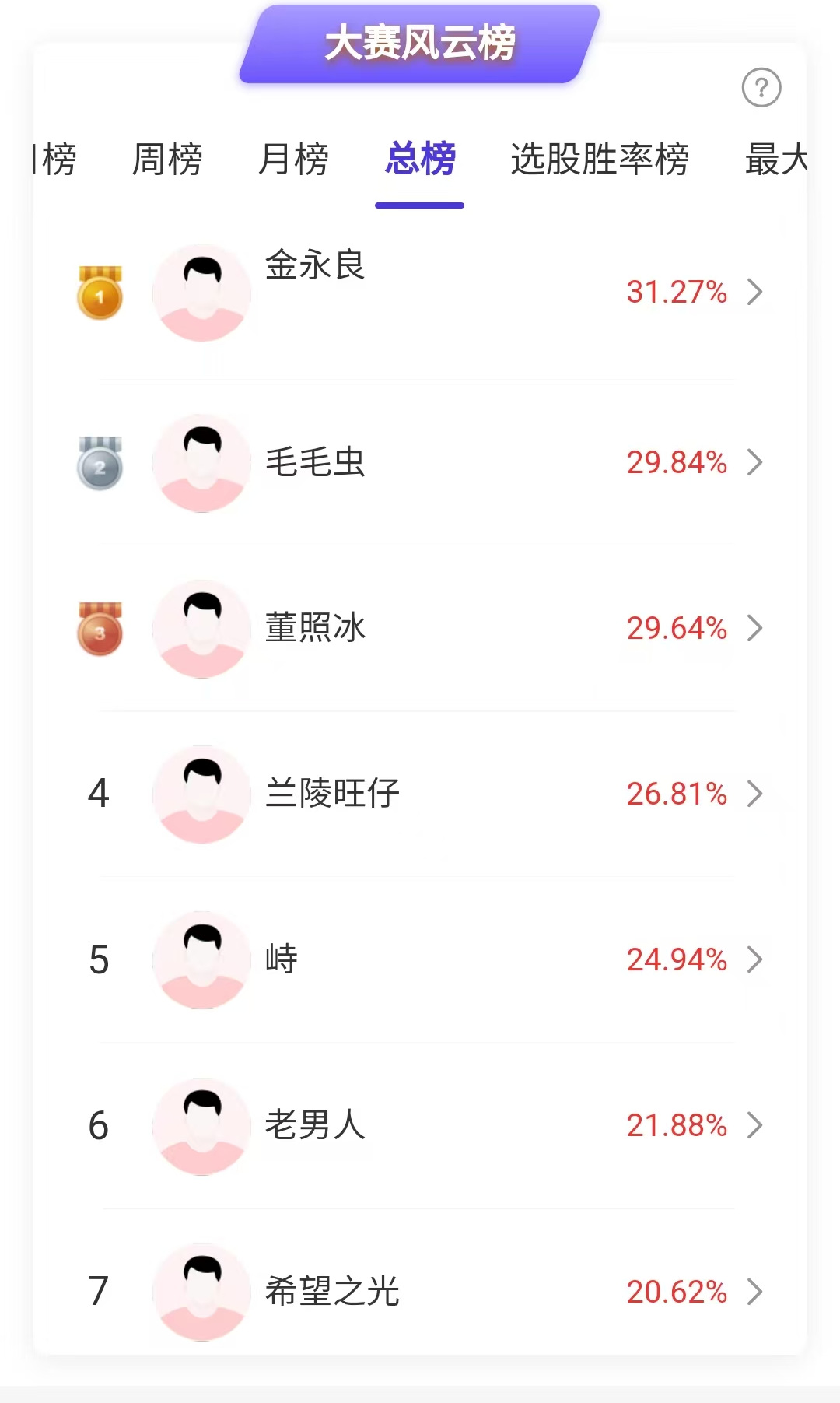Select the 总榜 tab
Screen dimensions: 840x1403
click(x=420, y=160)
